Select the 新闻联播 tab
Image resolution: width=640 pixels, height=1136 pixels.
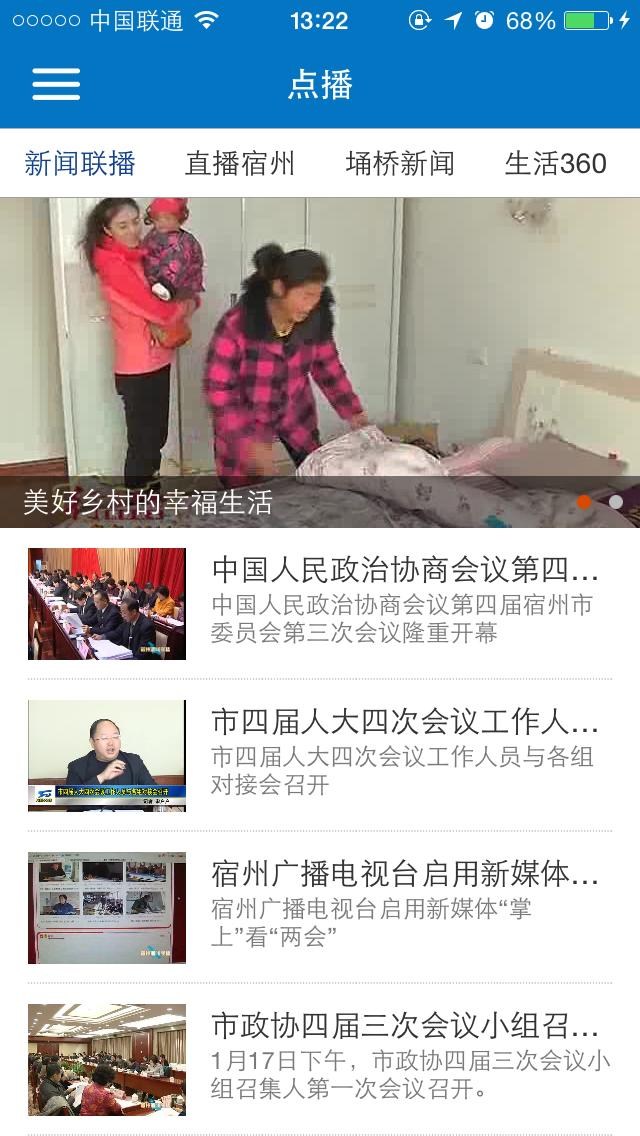80,164
